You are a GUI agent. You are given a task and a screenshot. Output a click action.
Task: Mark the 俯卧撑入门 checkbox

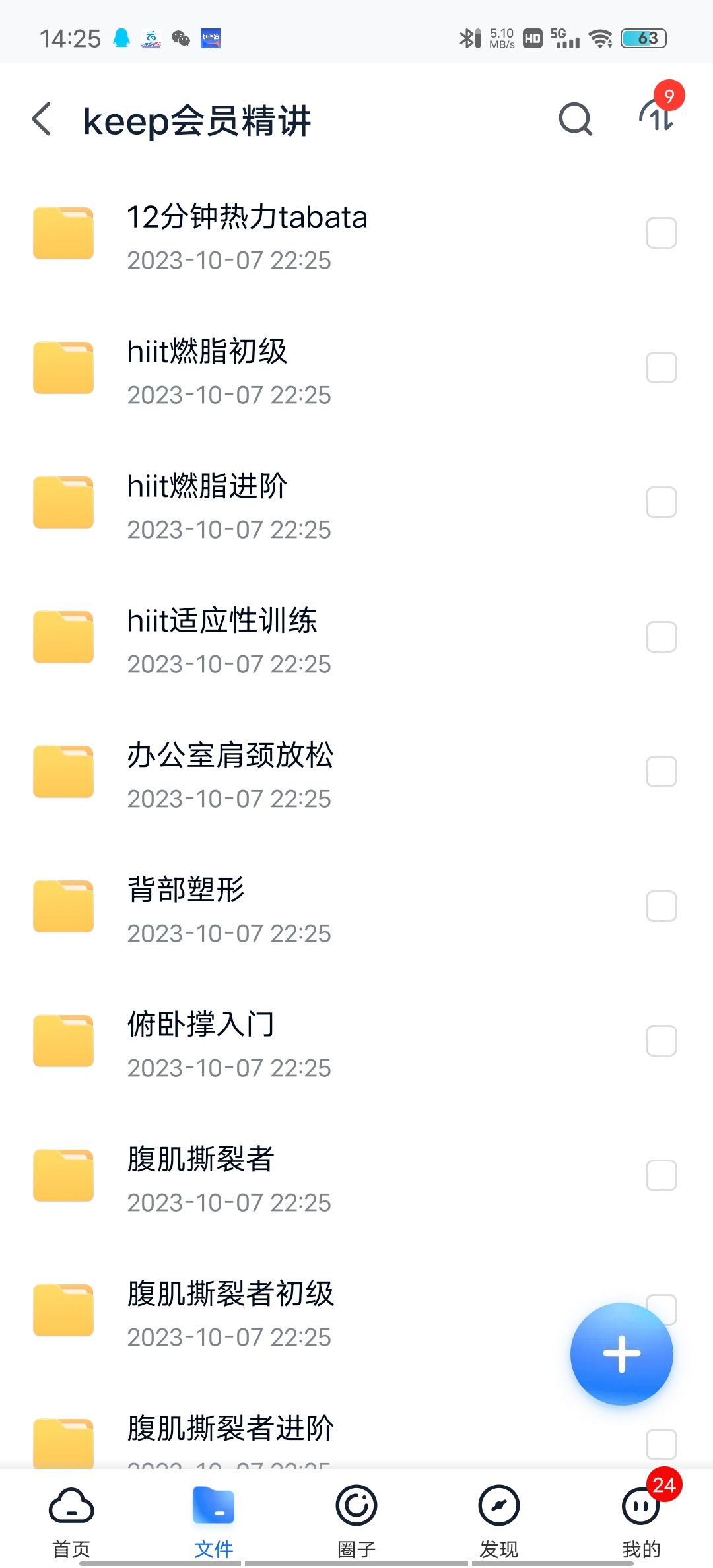[662, 1041]
